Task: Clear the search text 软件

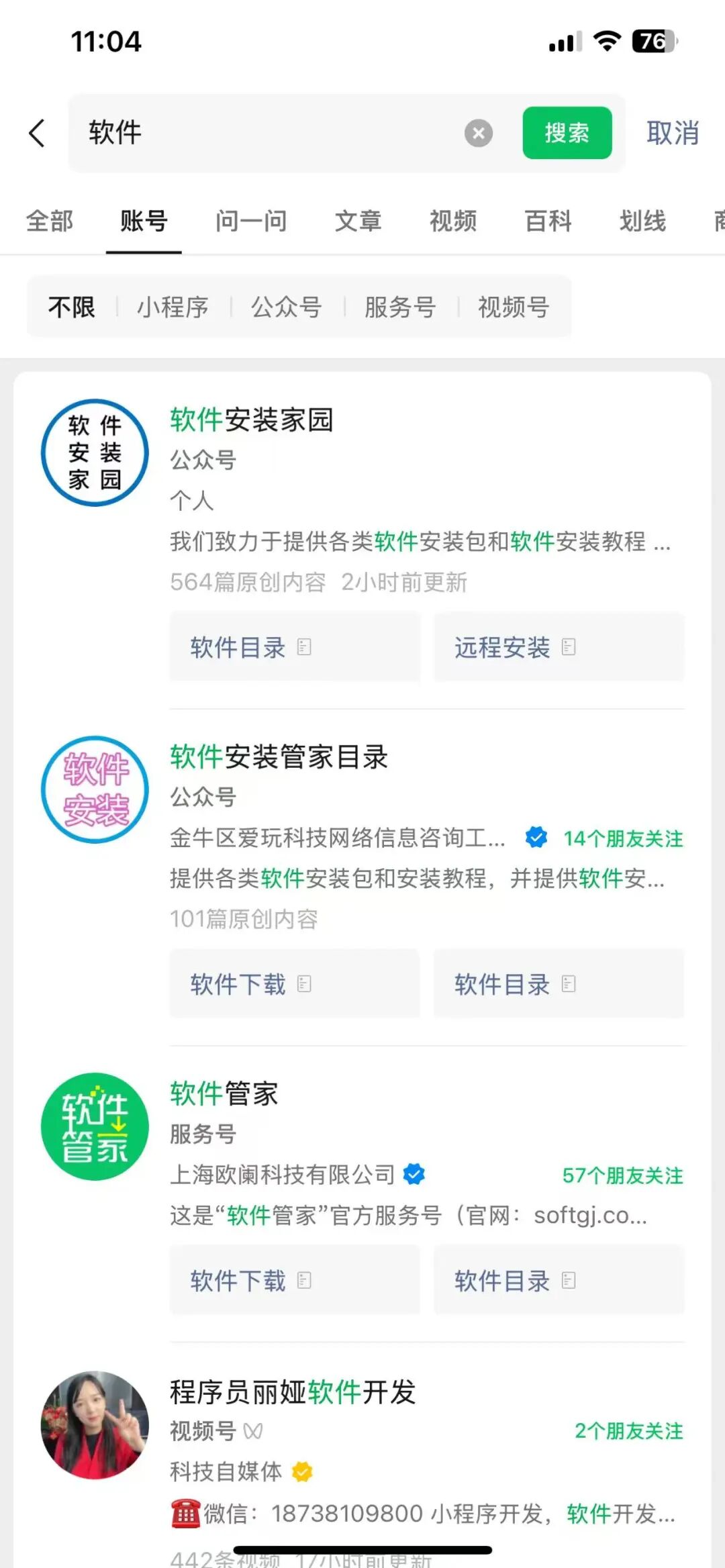Action: pos(478,133)
